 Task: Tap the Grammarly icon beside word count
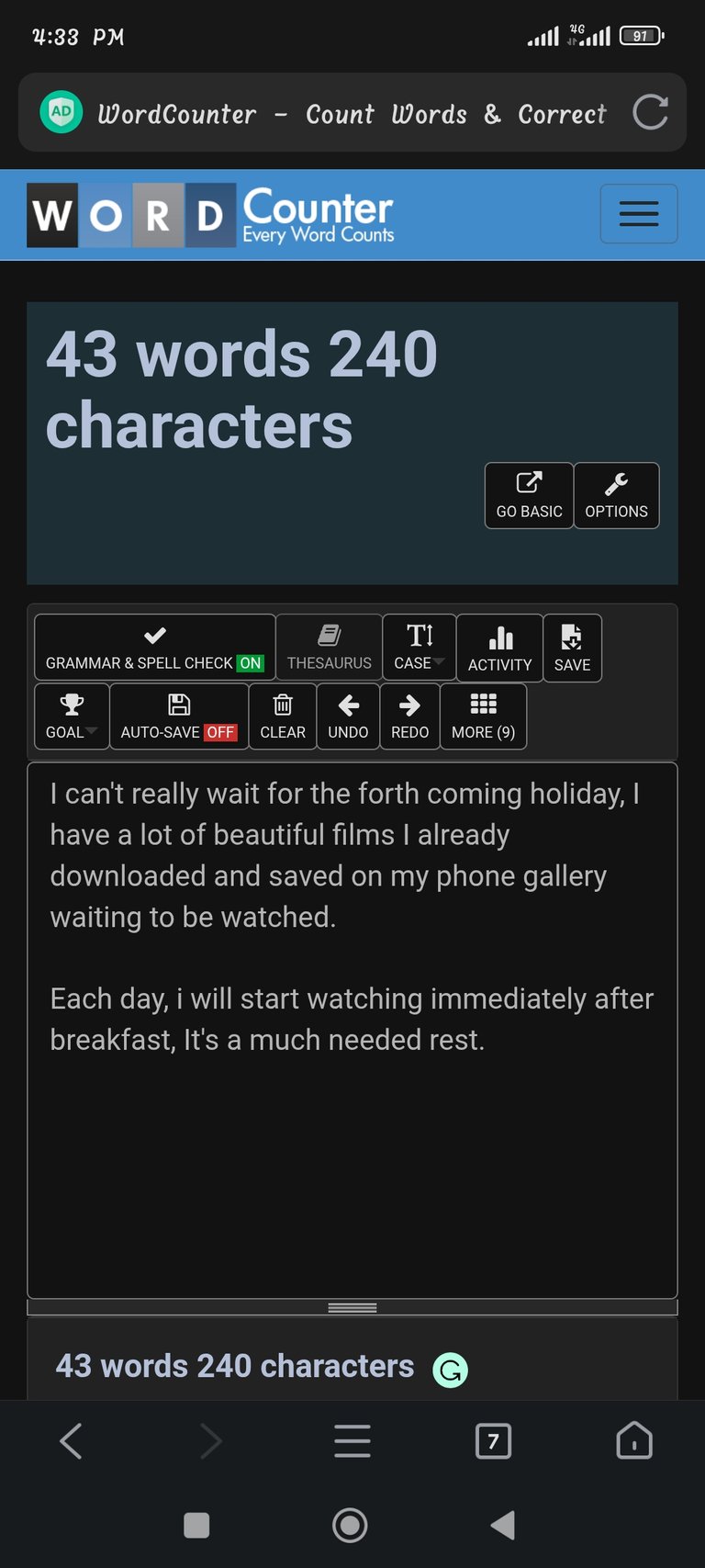point(450,1370)
